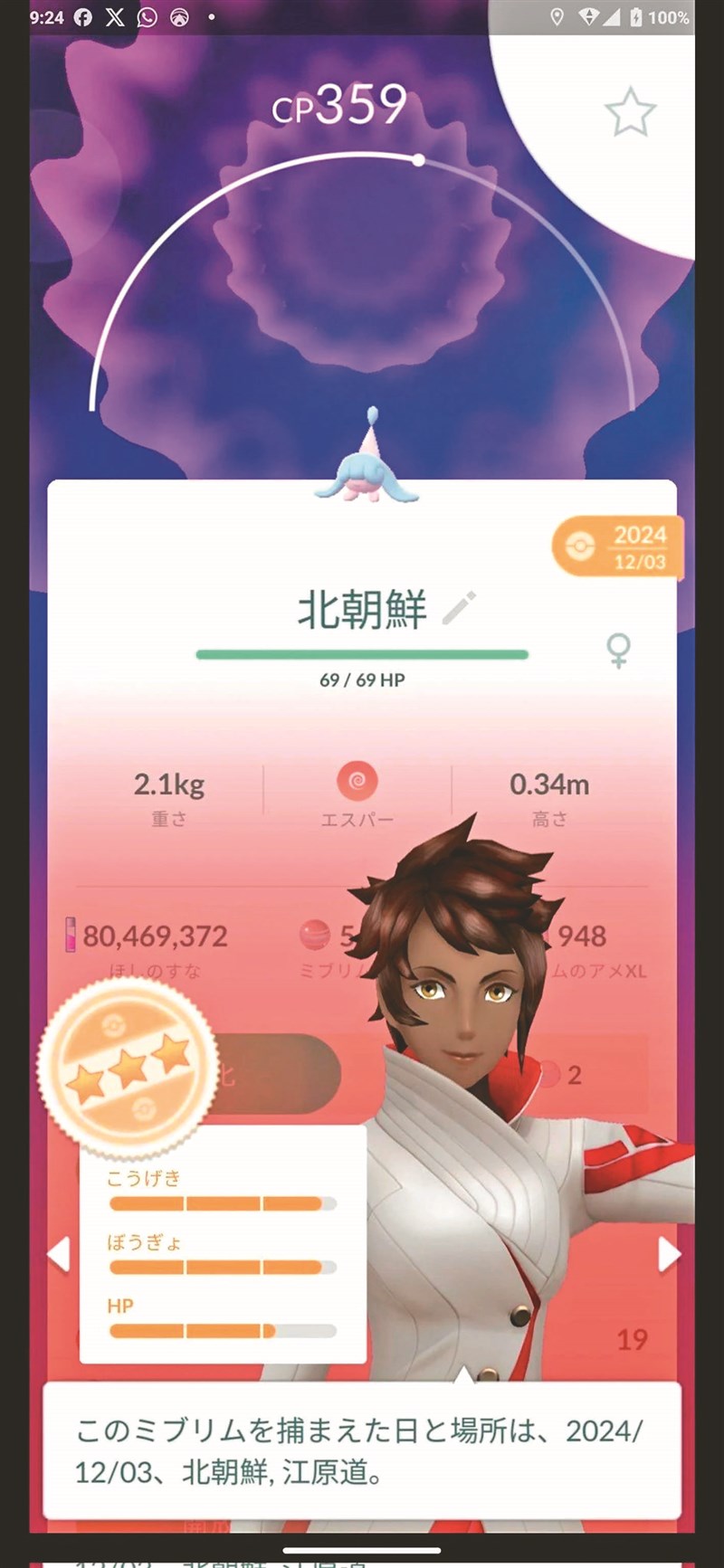Edit the nickname with the pencil icon
Screen dimensions: 724x1568
459,609
